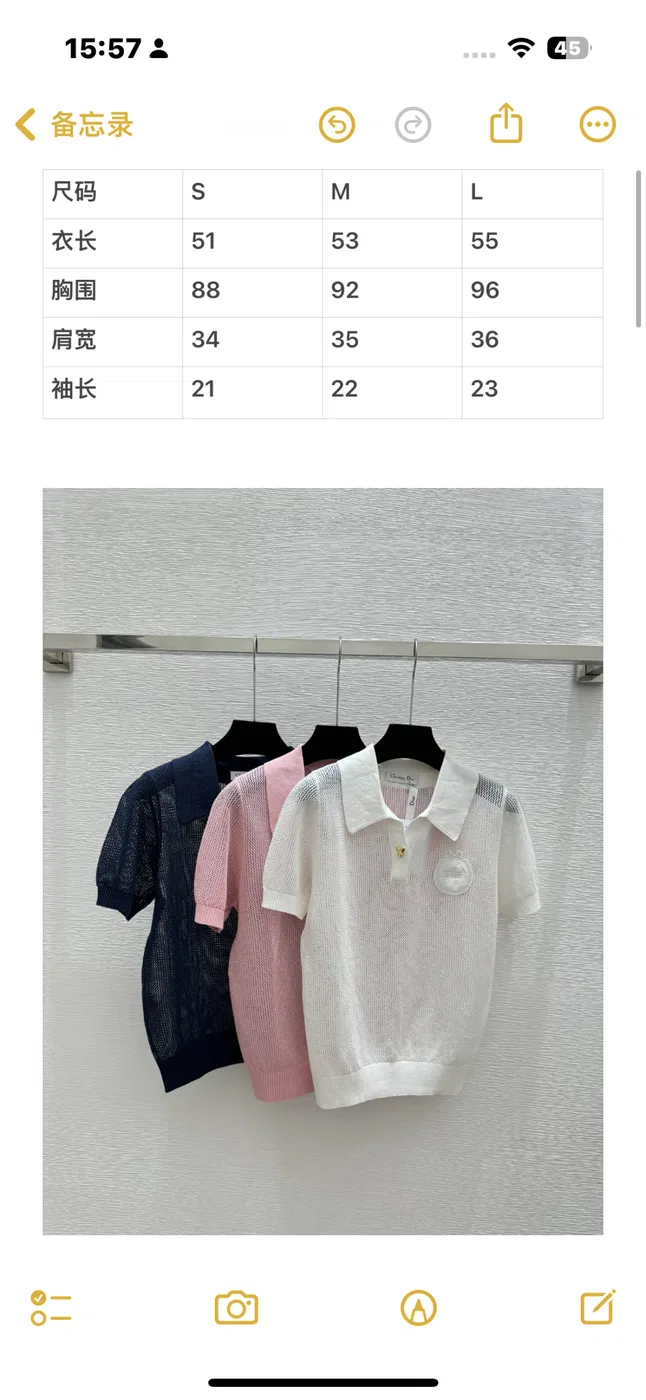Add a checklist to the note
This screenshot has width=646, height=1400.
click(x=51, y=1308)
